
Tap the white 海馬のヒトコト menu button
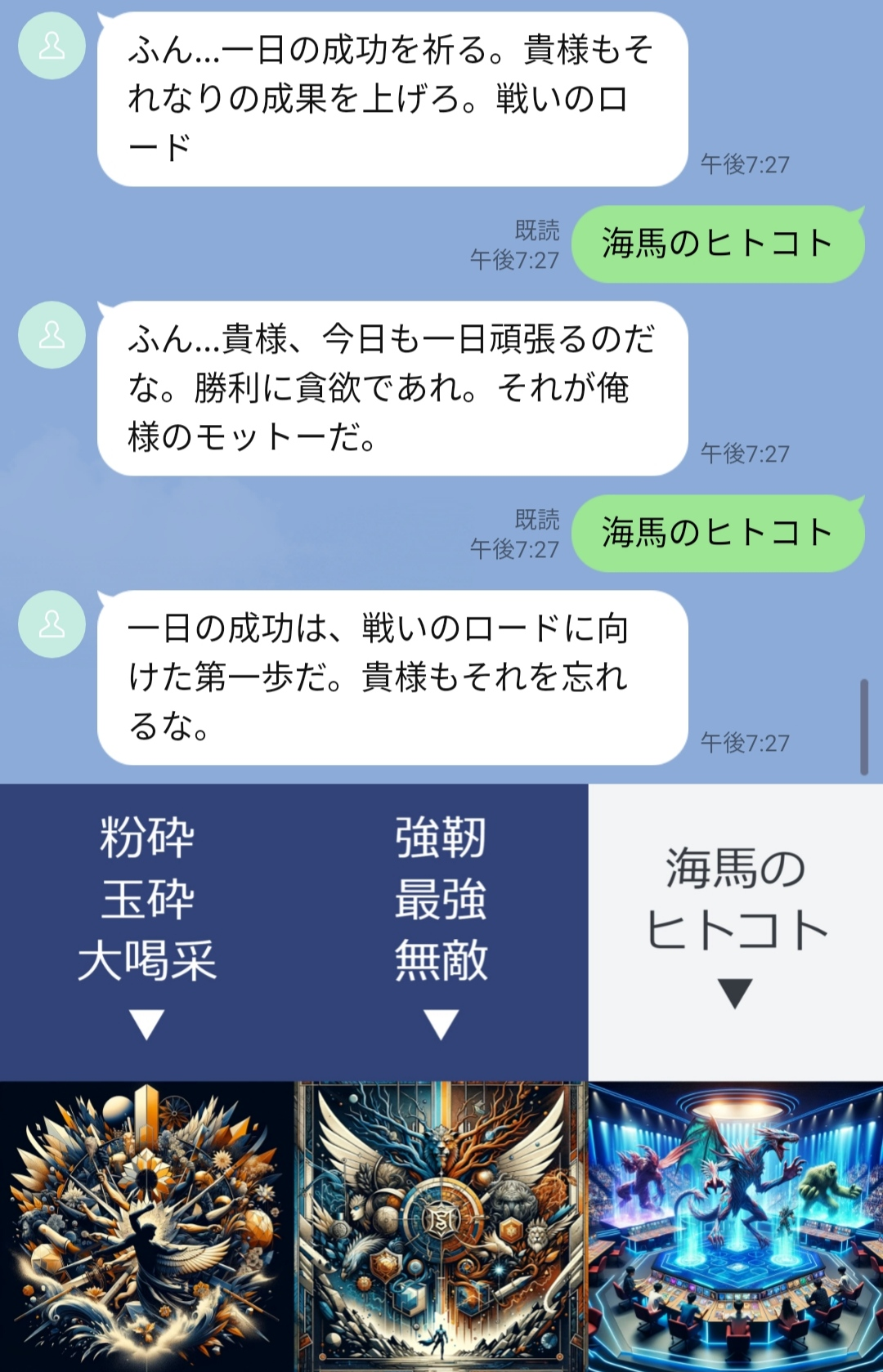[735, 930]
